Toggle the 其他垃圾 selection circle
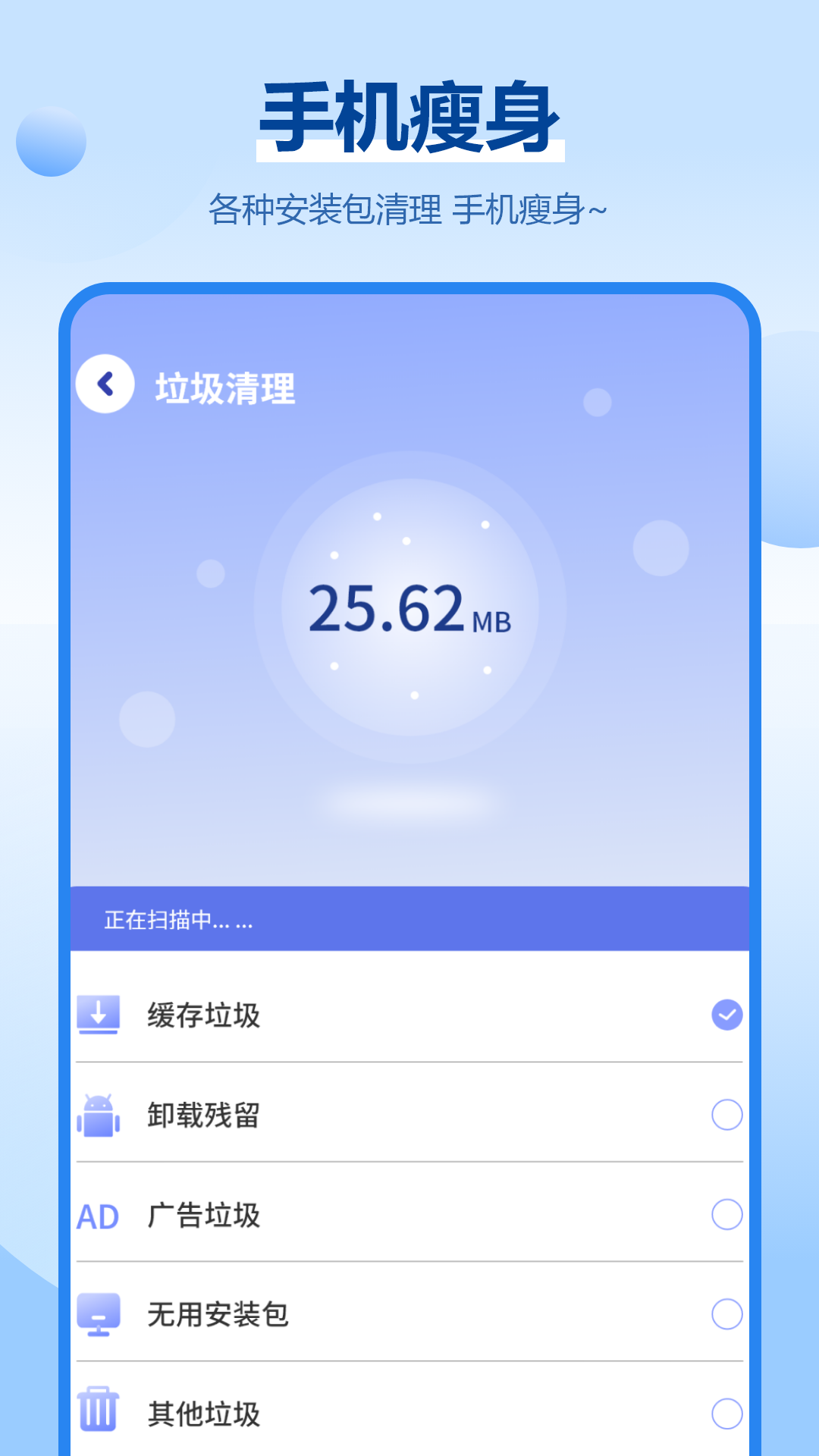 tap(728, 1412)
